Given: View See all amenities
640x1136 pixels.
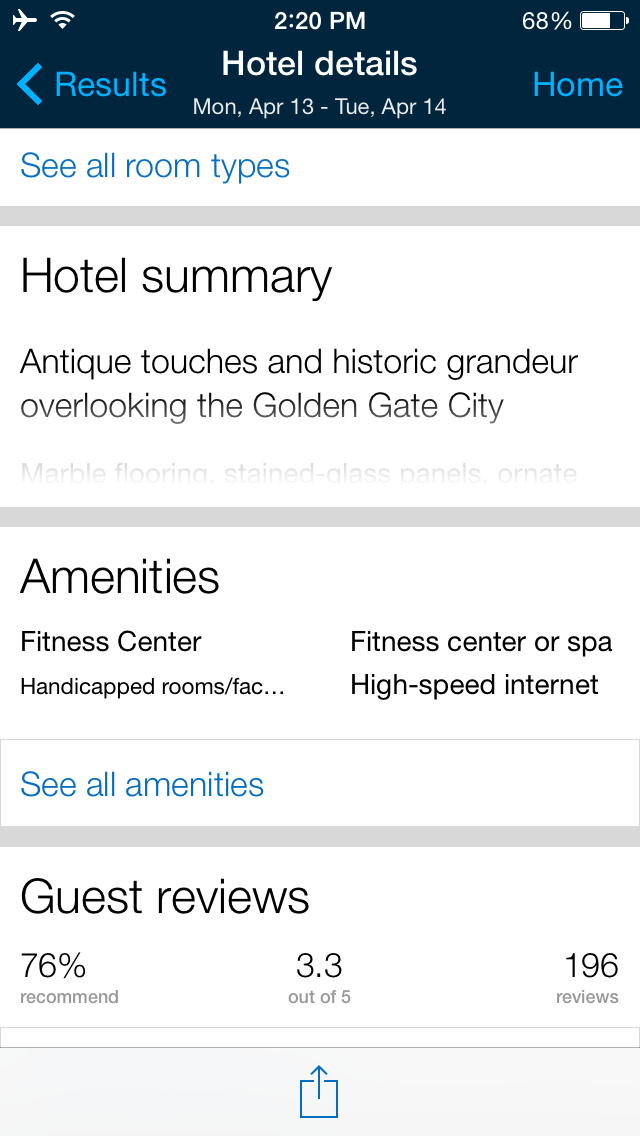Looking at the screenshot, I should pyautogui.click(x=142, y=785).
